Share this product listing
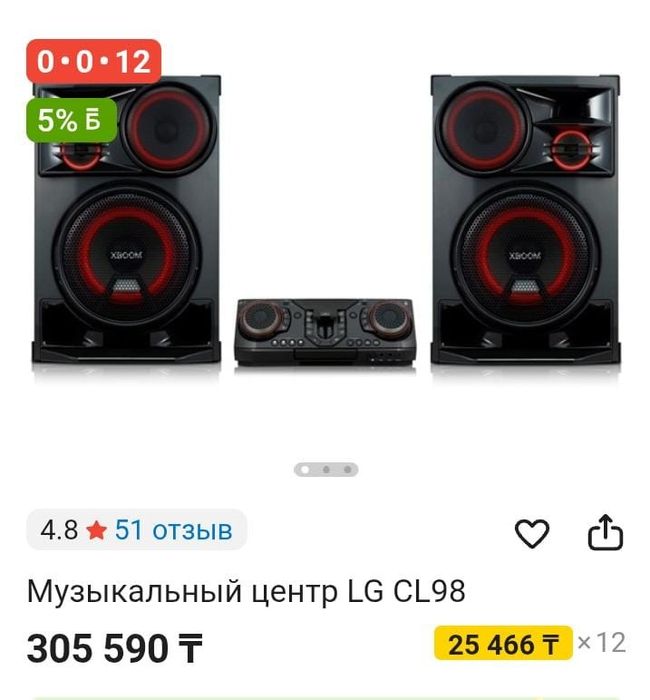The image size is (650, 700). 605,533
